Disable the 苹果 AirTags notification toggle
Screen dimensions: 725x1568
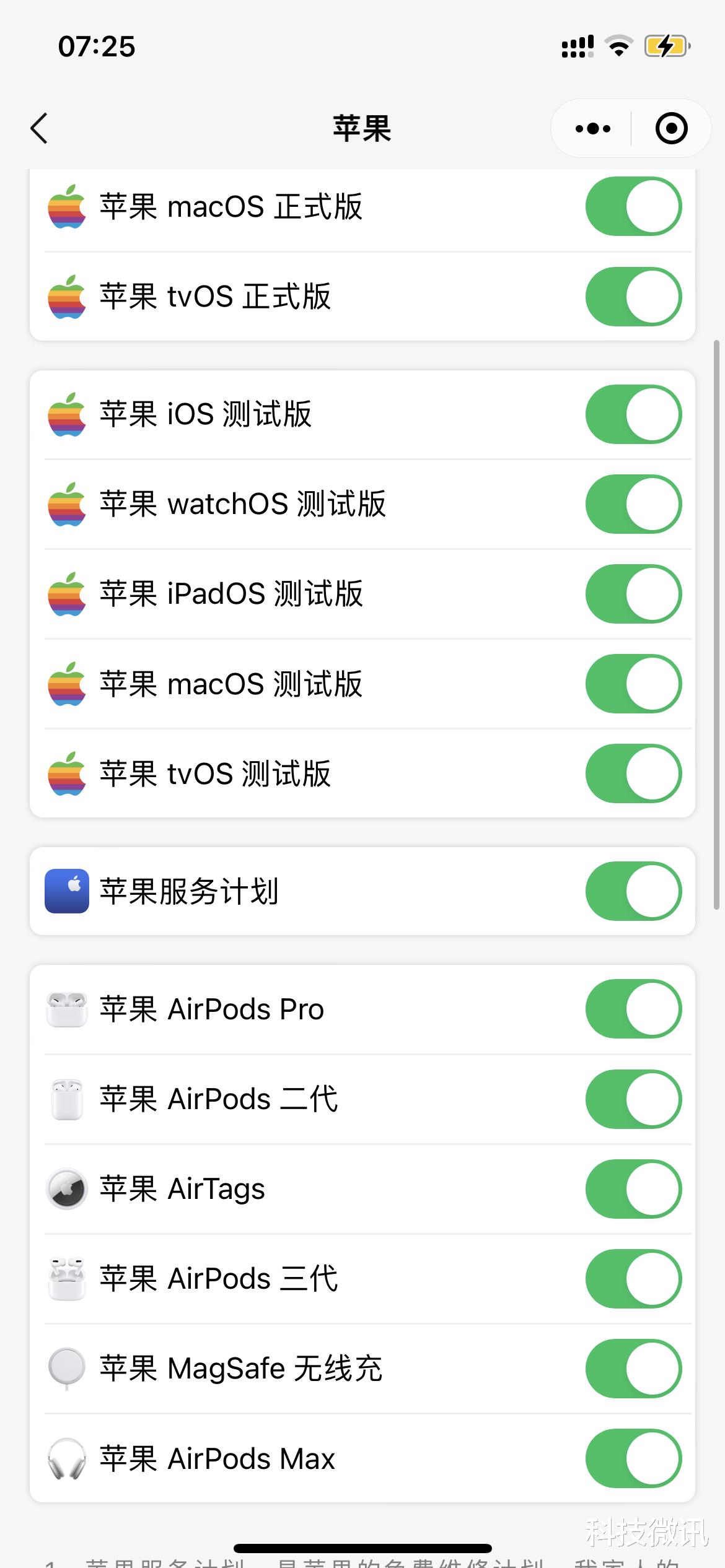[633, 1188]
